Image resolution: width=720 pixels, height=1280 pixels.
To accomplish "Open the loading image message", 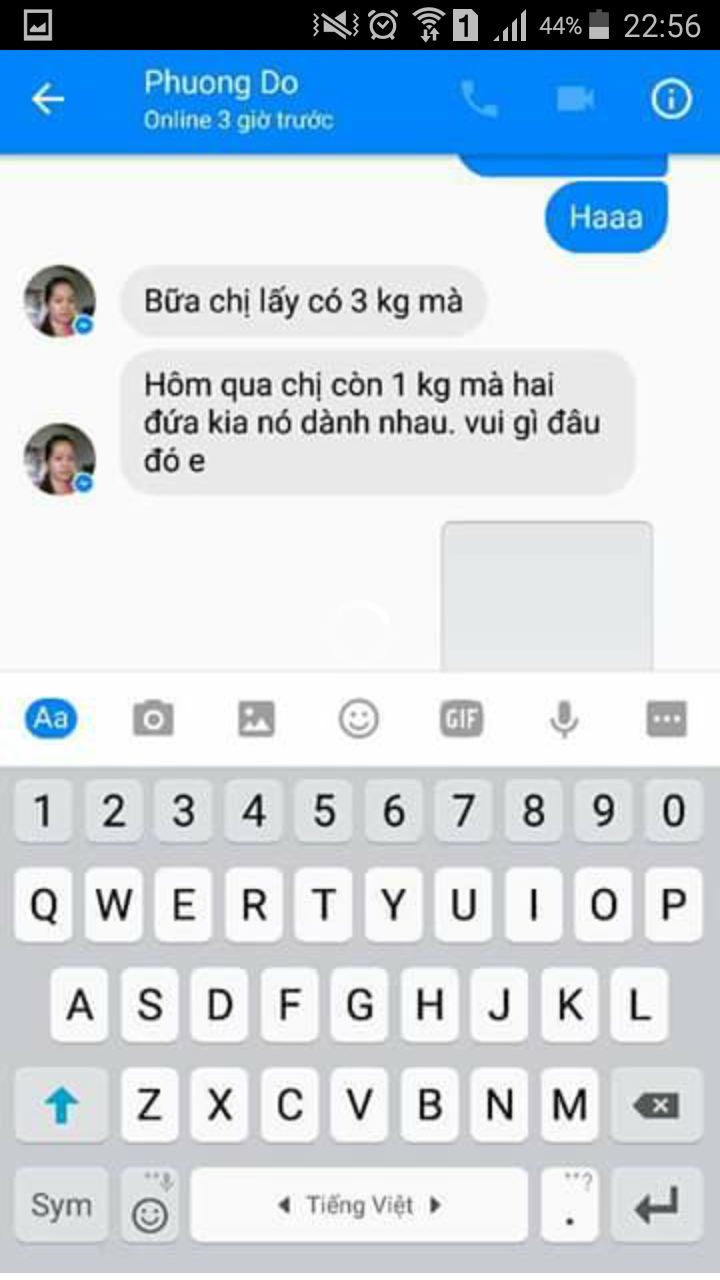I will [547, 595].
